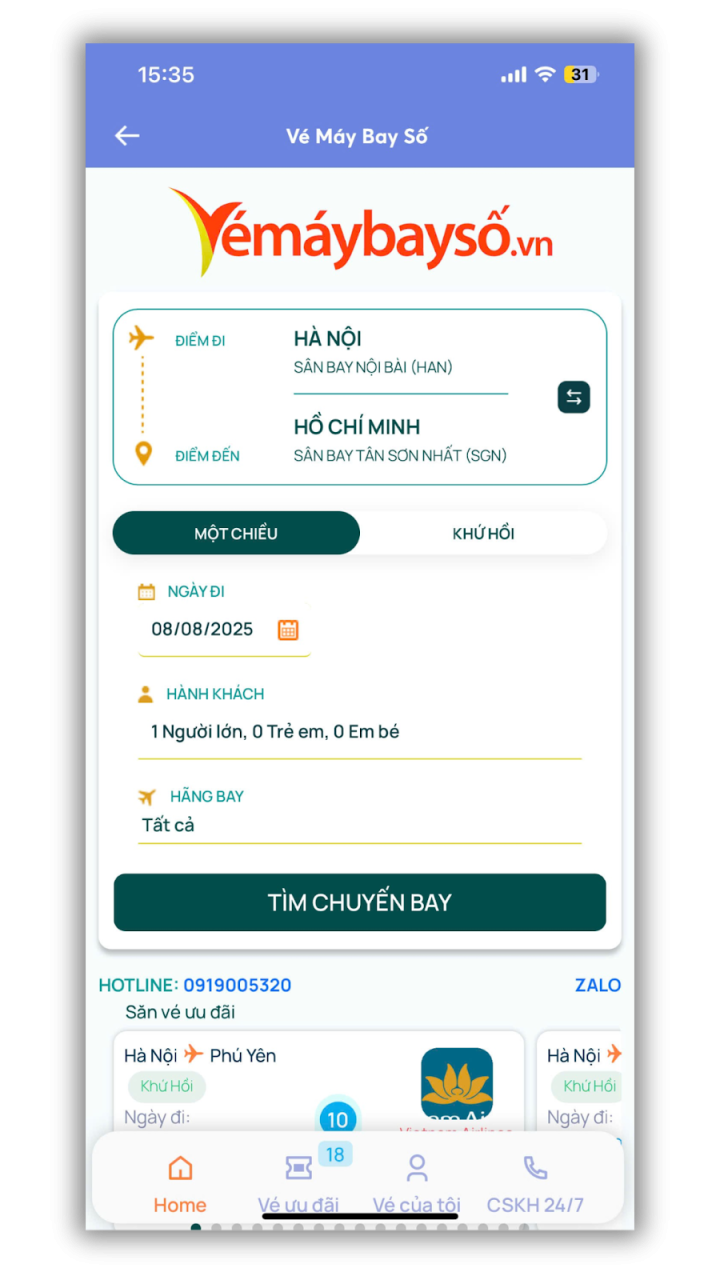The image size is (720, 1280).
Task: Select the Một chiều trip type
Action: pos(236,533)
